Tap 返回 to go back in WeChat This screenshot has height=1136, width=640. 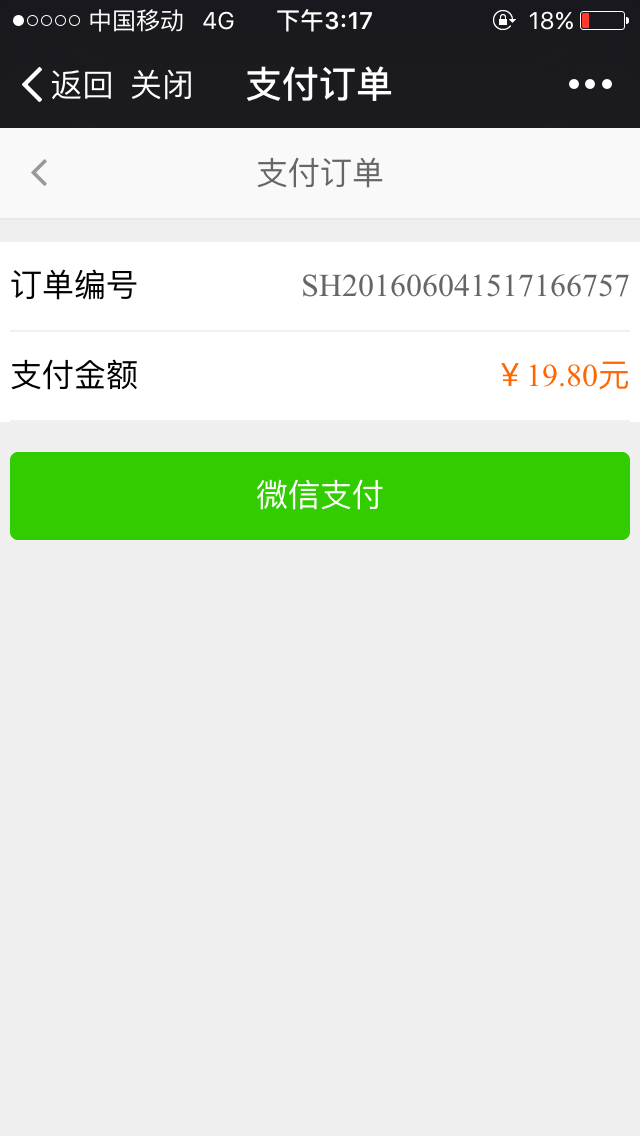tap(67, 85)
